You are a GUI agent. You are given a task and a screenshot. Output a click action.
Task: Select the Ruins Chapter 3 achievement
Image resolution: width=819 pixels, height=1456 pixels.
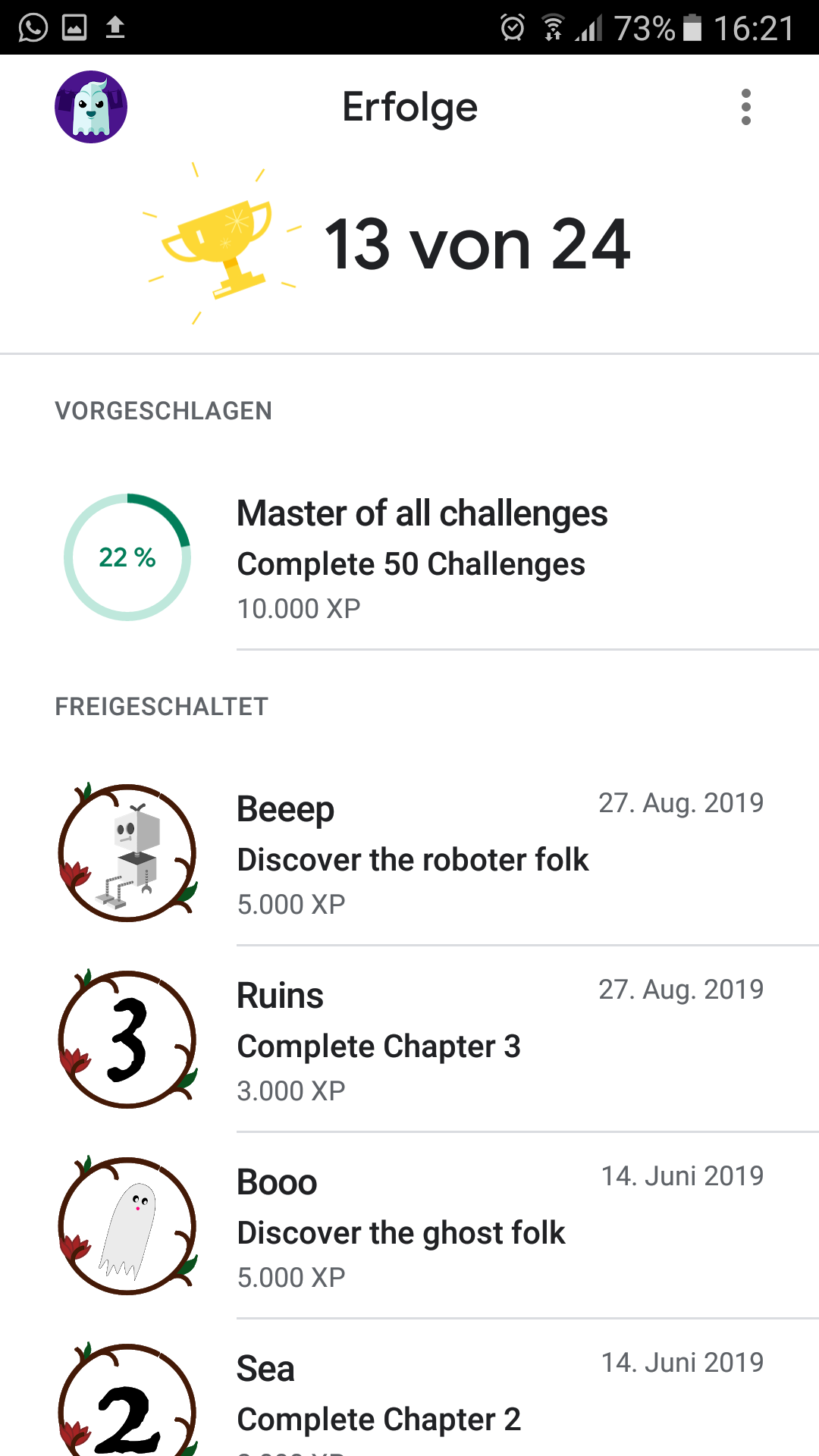(409, 1040)
